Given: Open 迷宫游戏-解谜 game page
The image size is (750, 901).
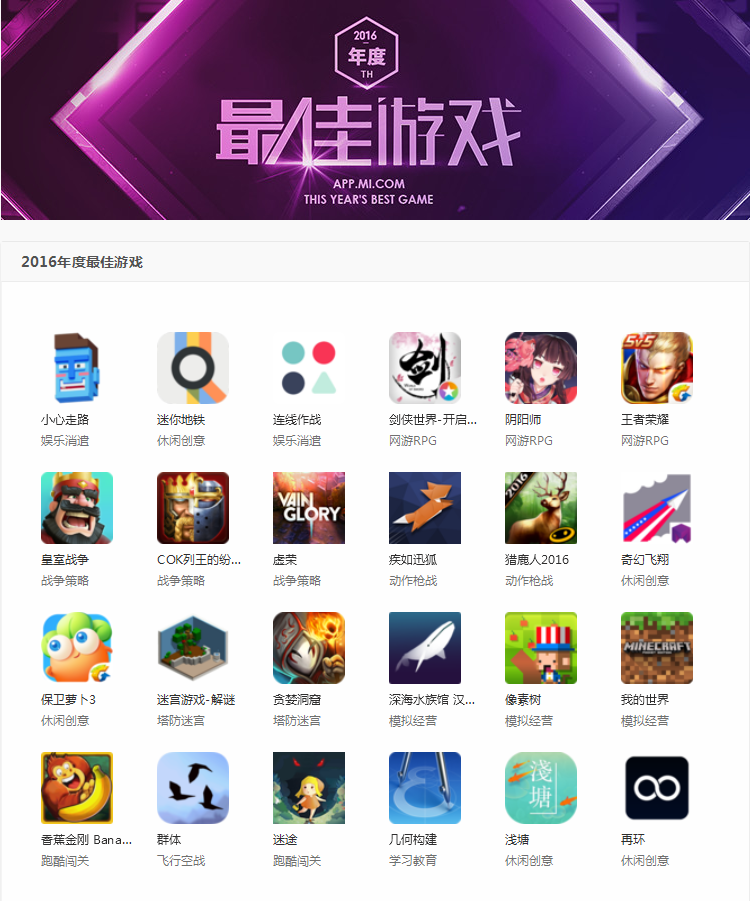Looking at the screenshot, I should coord(193,648).
